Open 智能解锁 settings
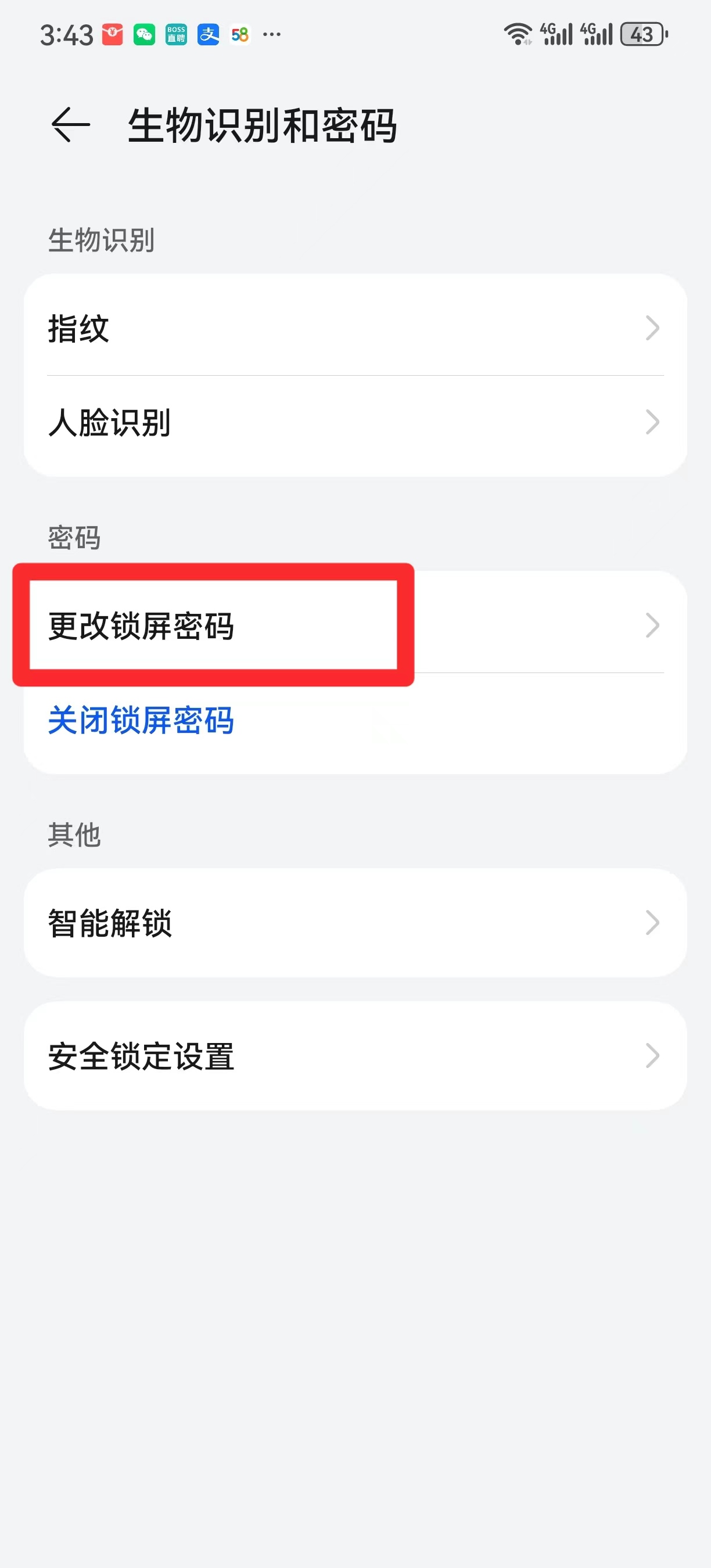Viewport: 711px width, 1568px height. tap(355, 923)
